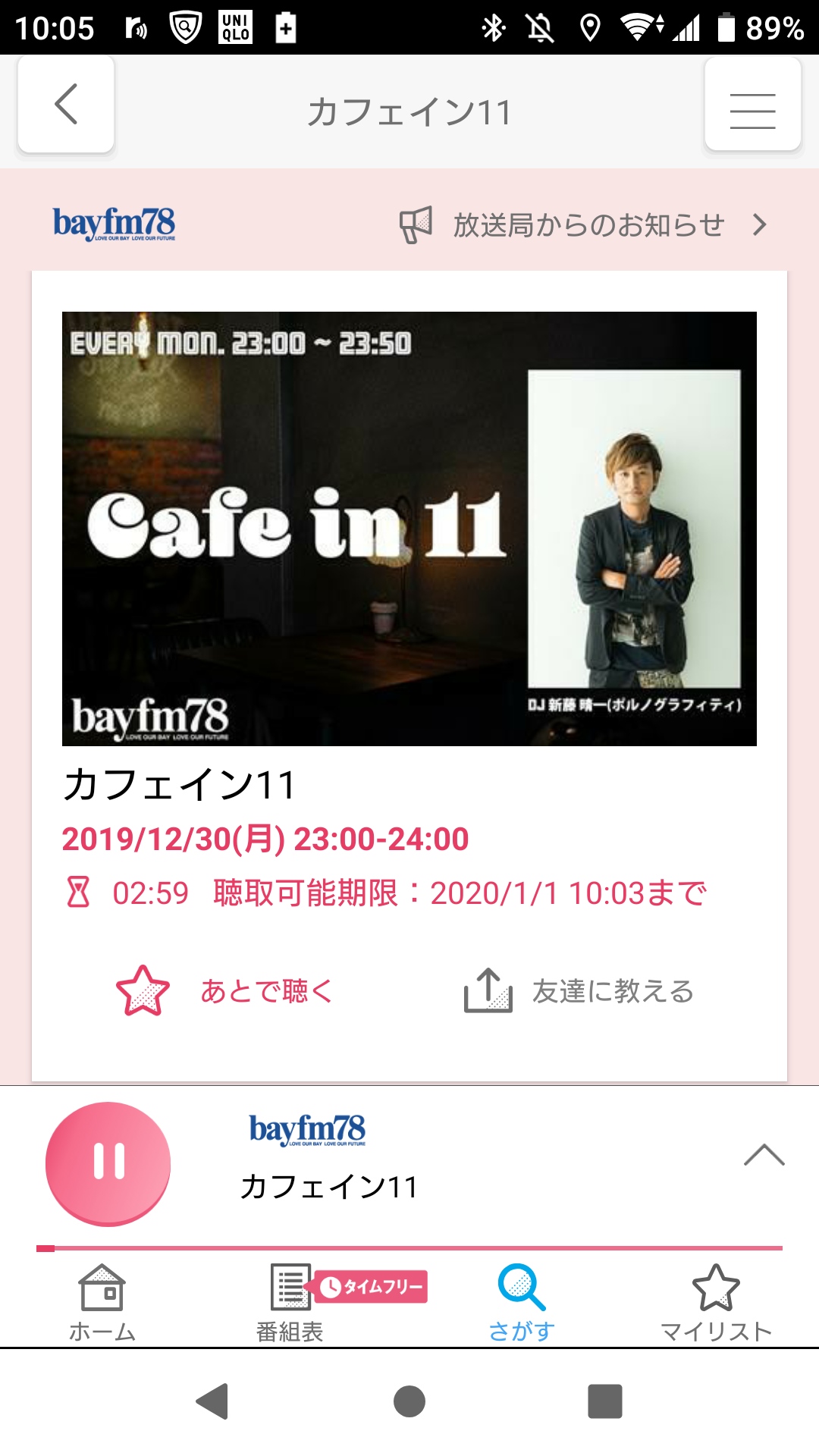Switch to the さがす search tab
The image size is (819, 1456).
click(x=522, y=1304)
